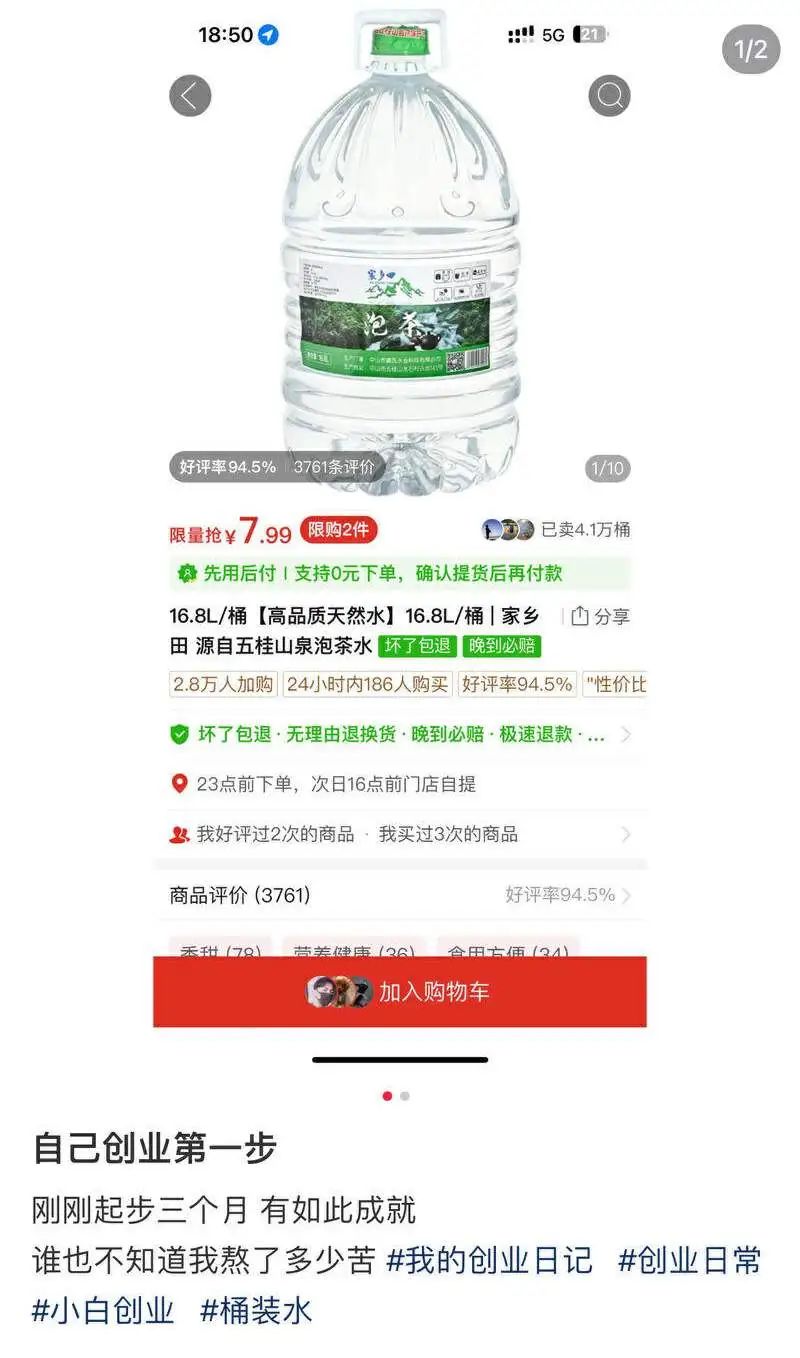800x1358 pixels.
Task: Tap the second dot of the image page indicator
Action: [405, 1096]
